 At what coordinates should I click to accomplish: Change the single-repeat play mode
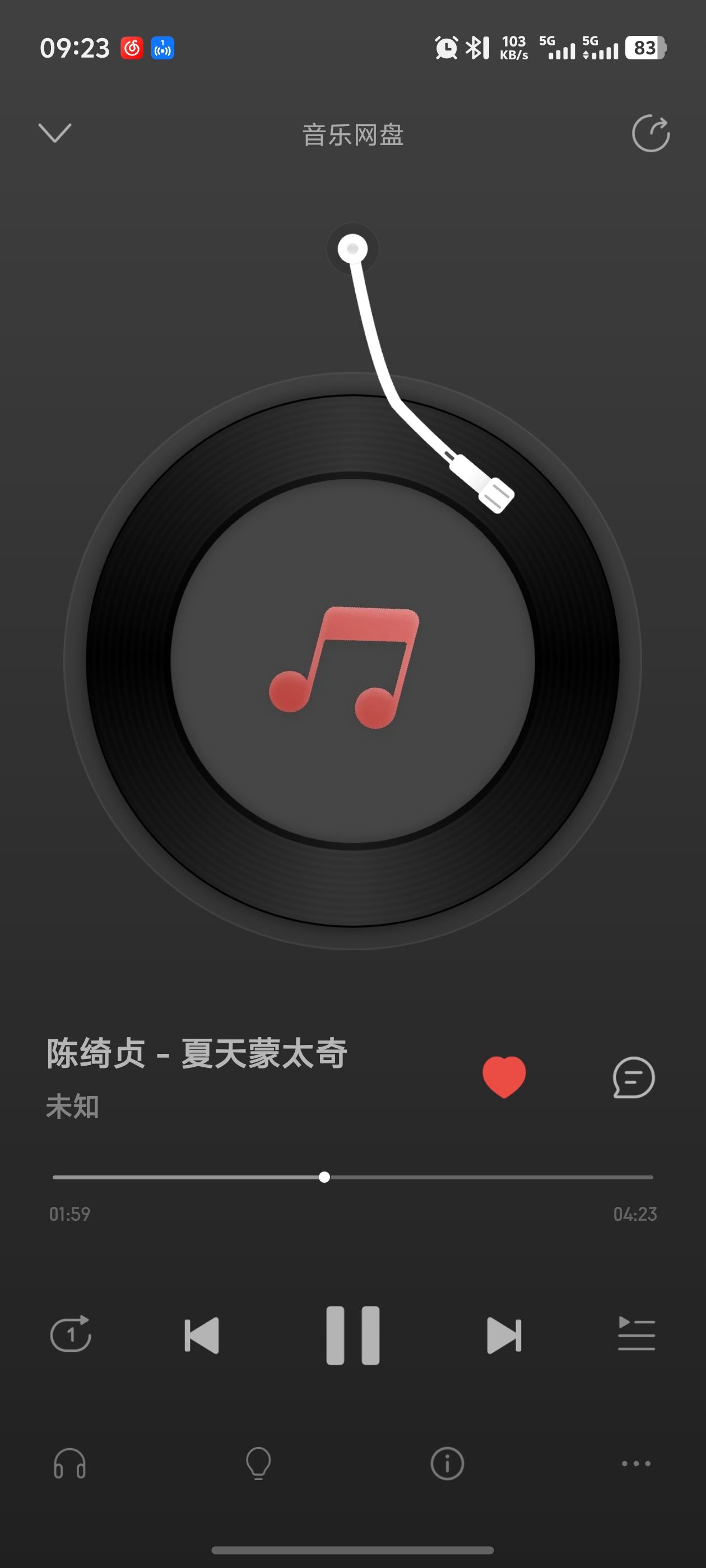click(x=71, y=1336)
